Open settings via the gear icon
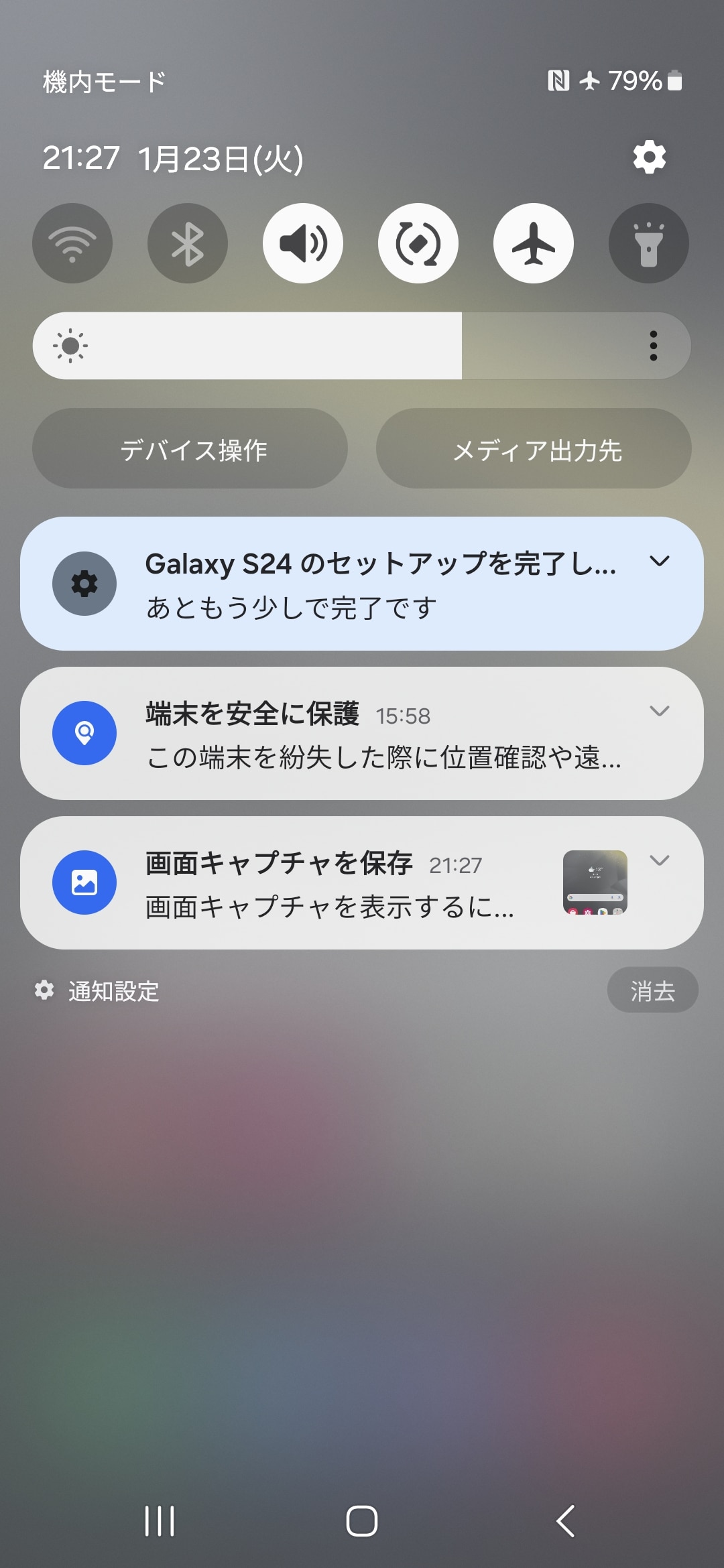Screen dimensions: 724x1568 pyautogui.click(x=649, y=157)
